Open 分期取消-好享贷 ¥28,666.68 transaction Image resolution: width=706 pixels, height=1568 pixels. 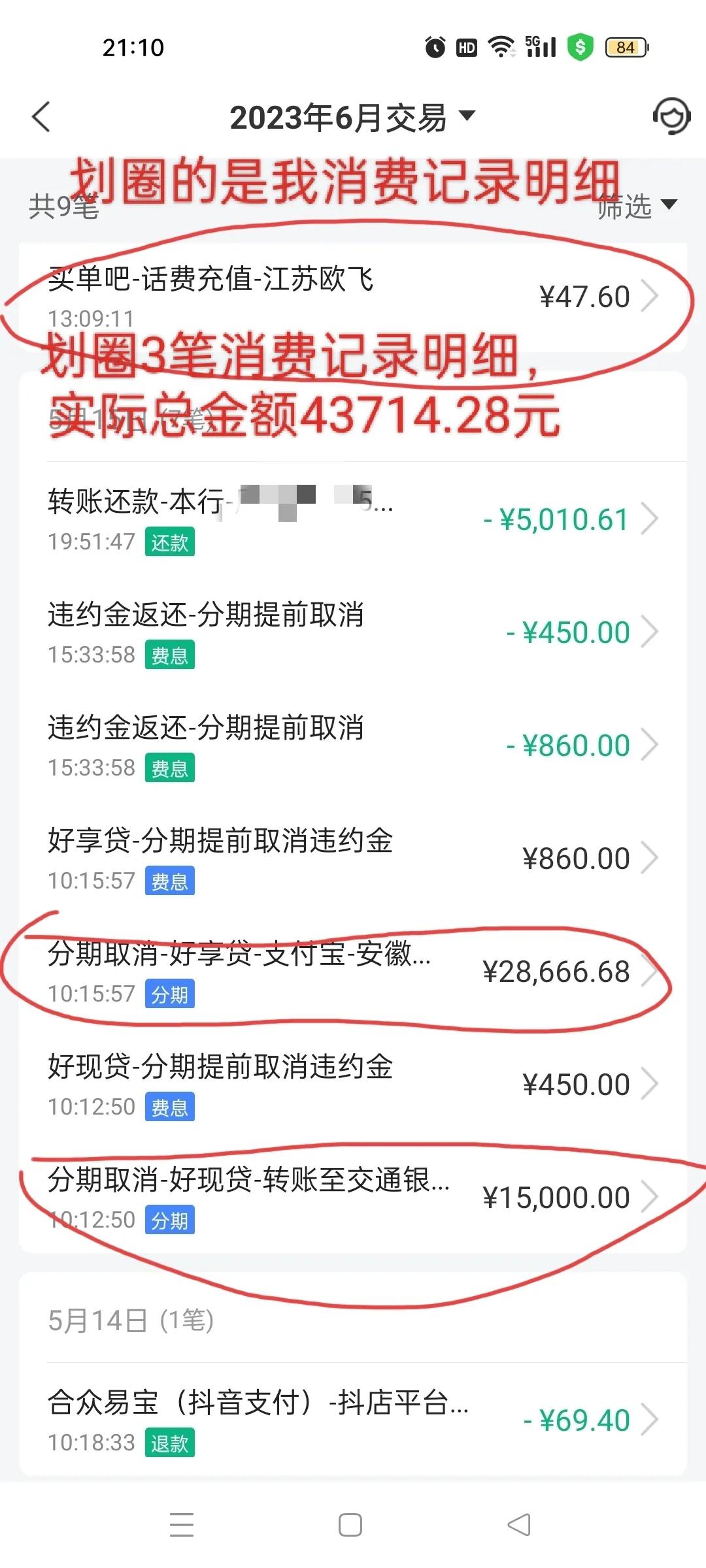353,972
